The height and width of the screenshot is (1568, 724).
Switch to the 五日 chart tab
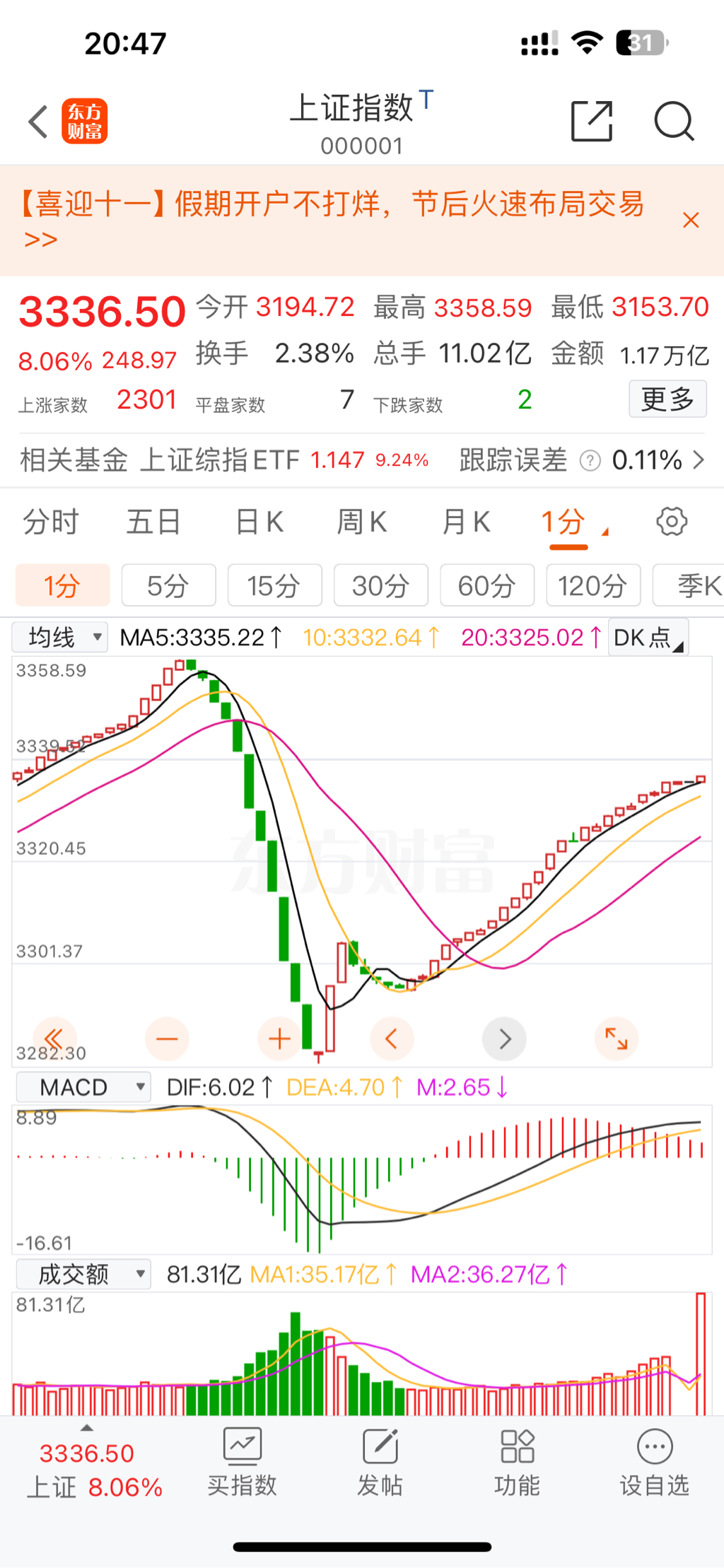[x=153, y=522]
